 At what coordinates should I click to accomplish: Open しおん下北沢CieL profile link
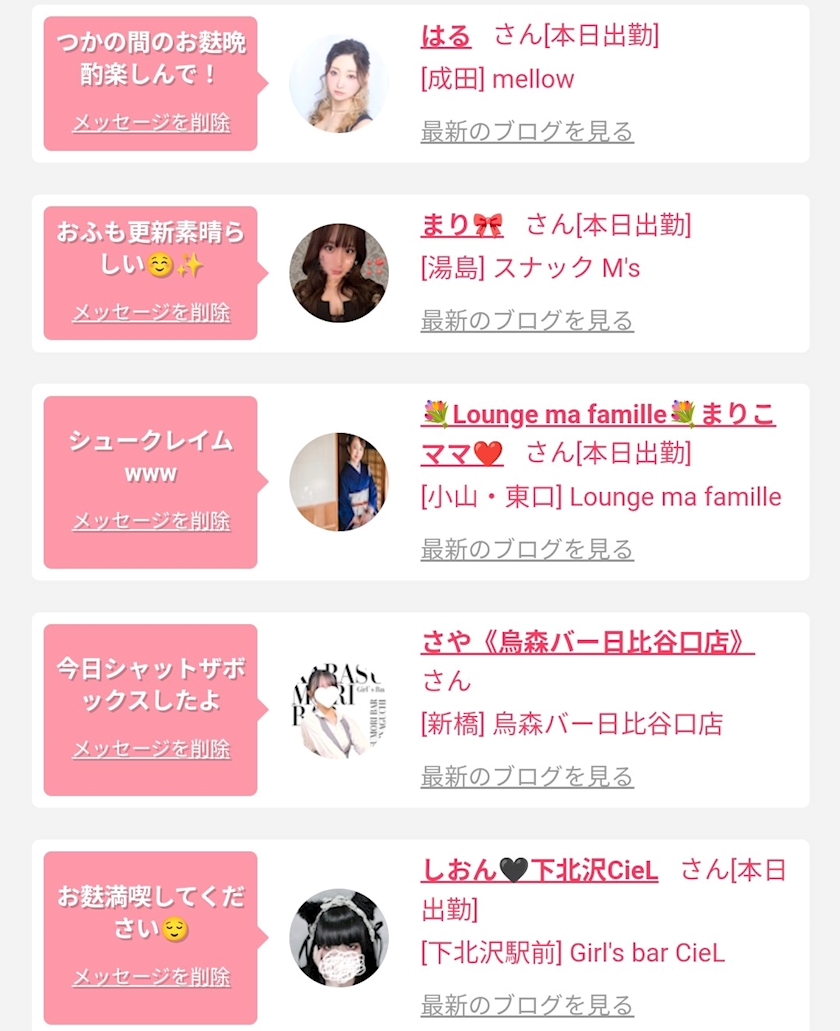[x=539, y=870]
